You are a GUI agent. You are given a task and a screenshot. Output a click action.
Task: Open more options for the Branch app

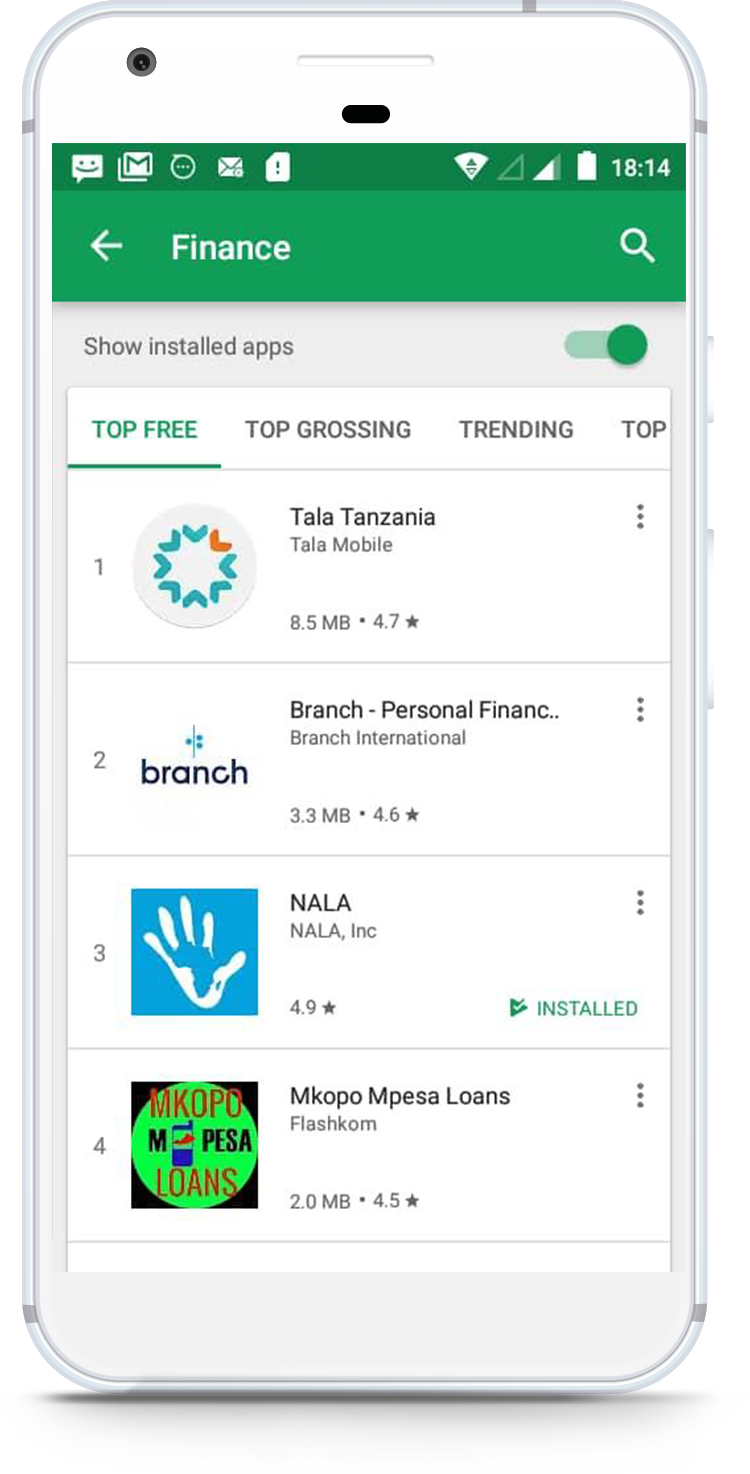tap(640, 710)
